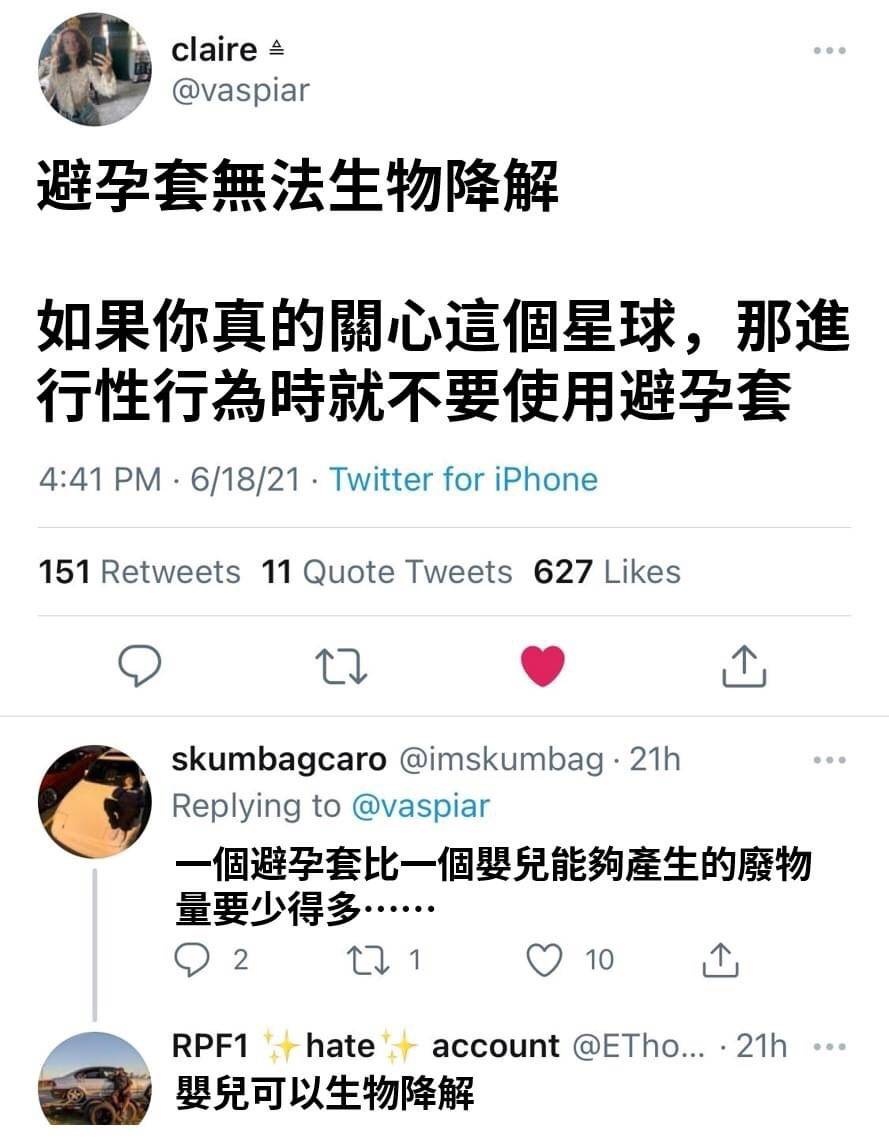Share claire's tweet
The height and width of the screenshot is (1140, 889).
(x=744, y=667)
